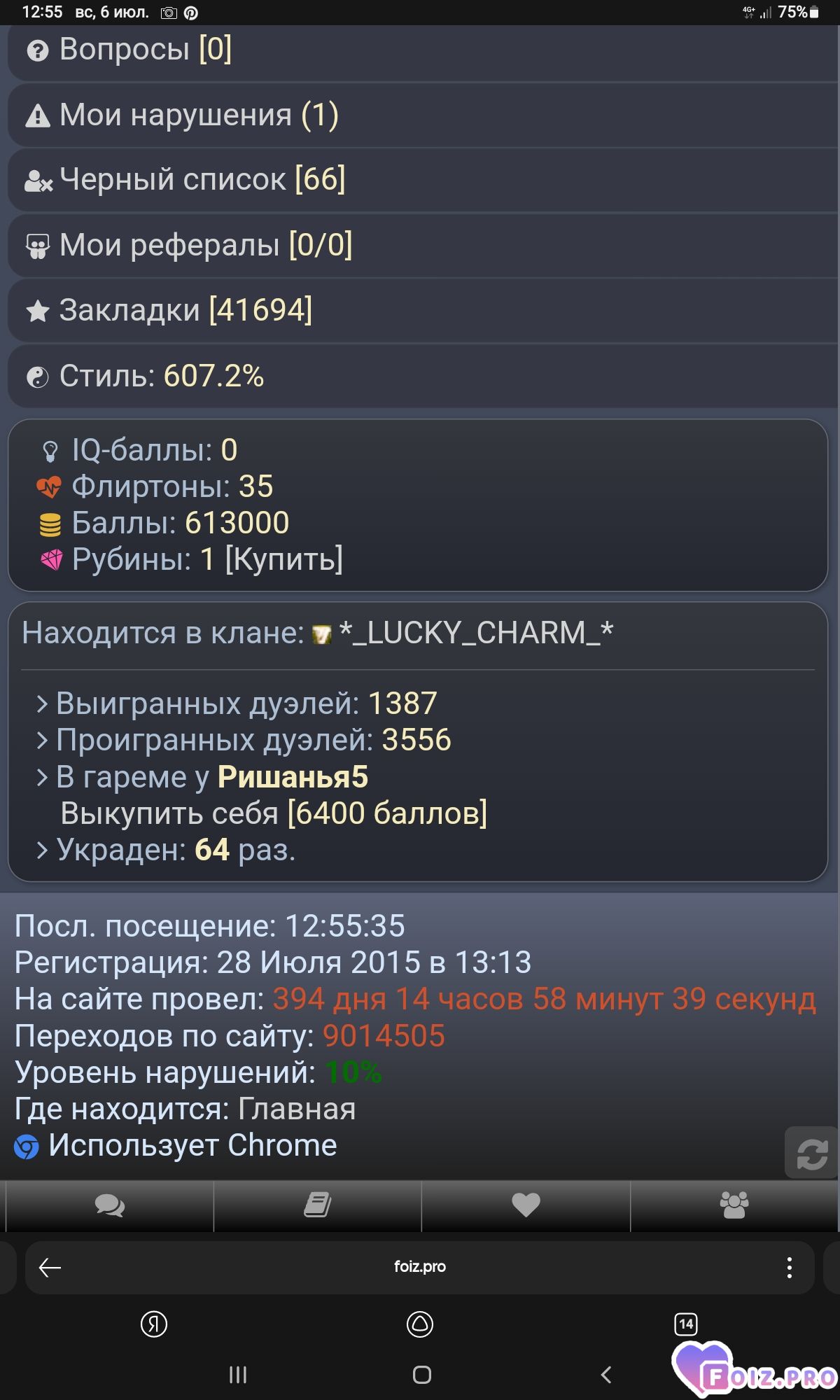
Task: Open the Стиль: 607.2% row
Action: pos(423,376)
